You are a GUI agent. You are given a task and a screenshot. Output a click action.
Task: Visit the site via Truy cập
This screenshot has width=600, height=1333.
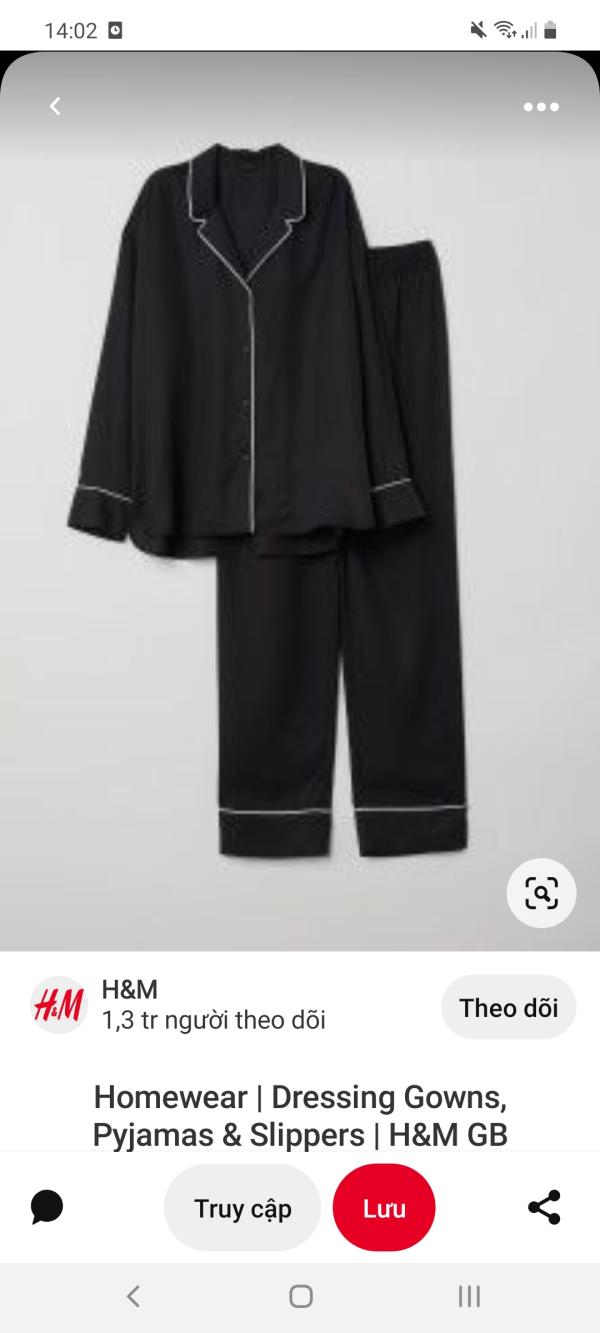coord(242,1208)
